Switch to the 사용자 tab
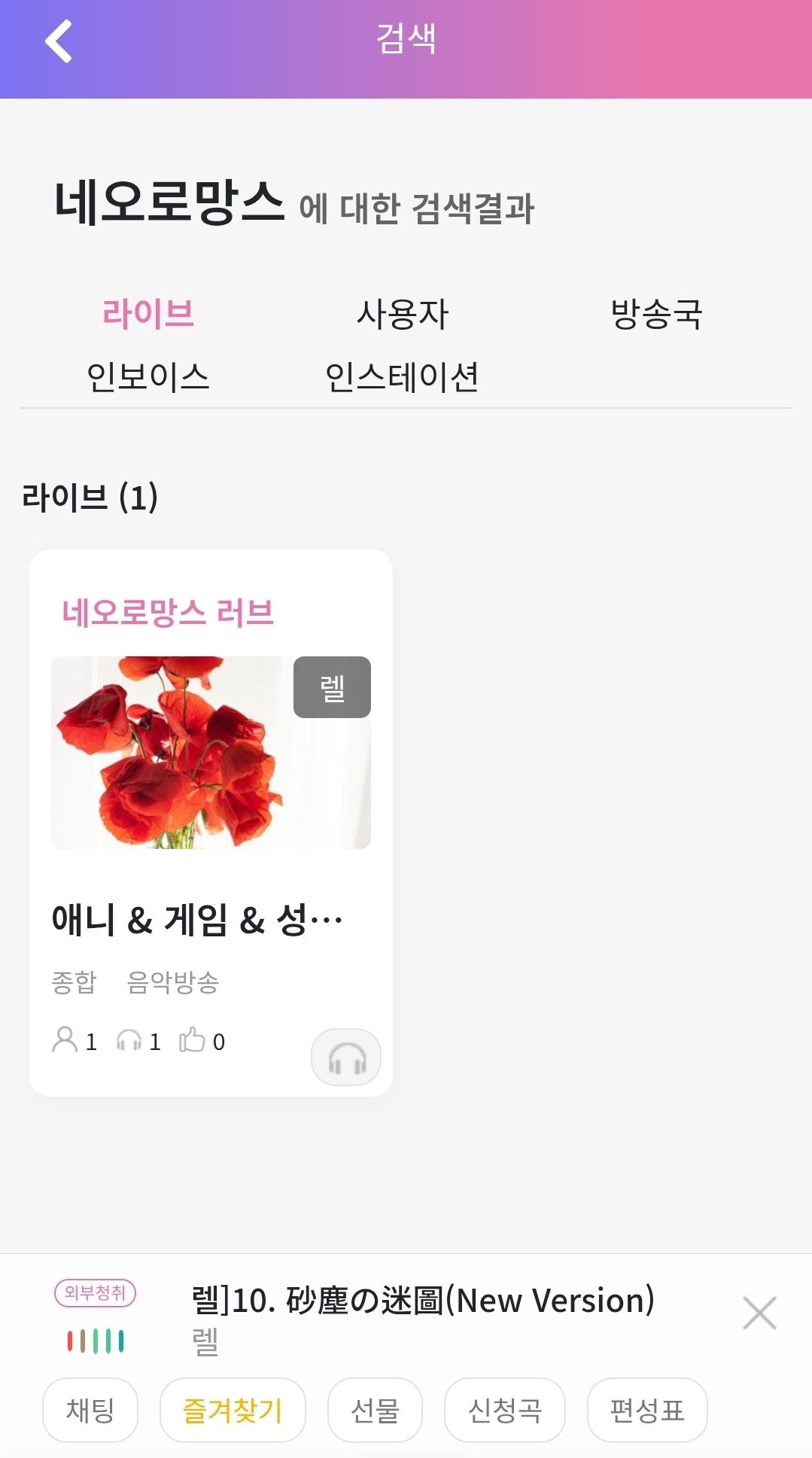The image size is (812, 1458). (402, 314)
